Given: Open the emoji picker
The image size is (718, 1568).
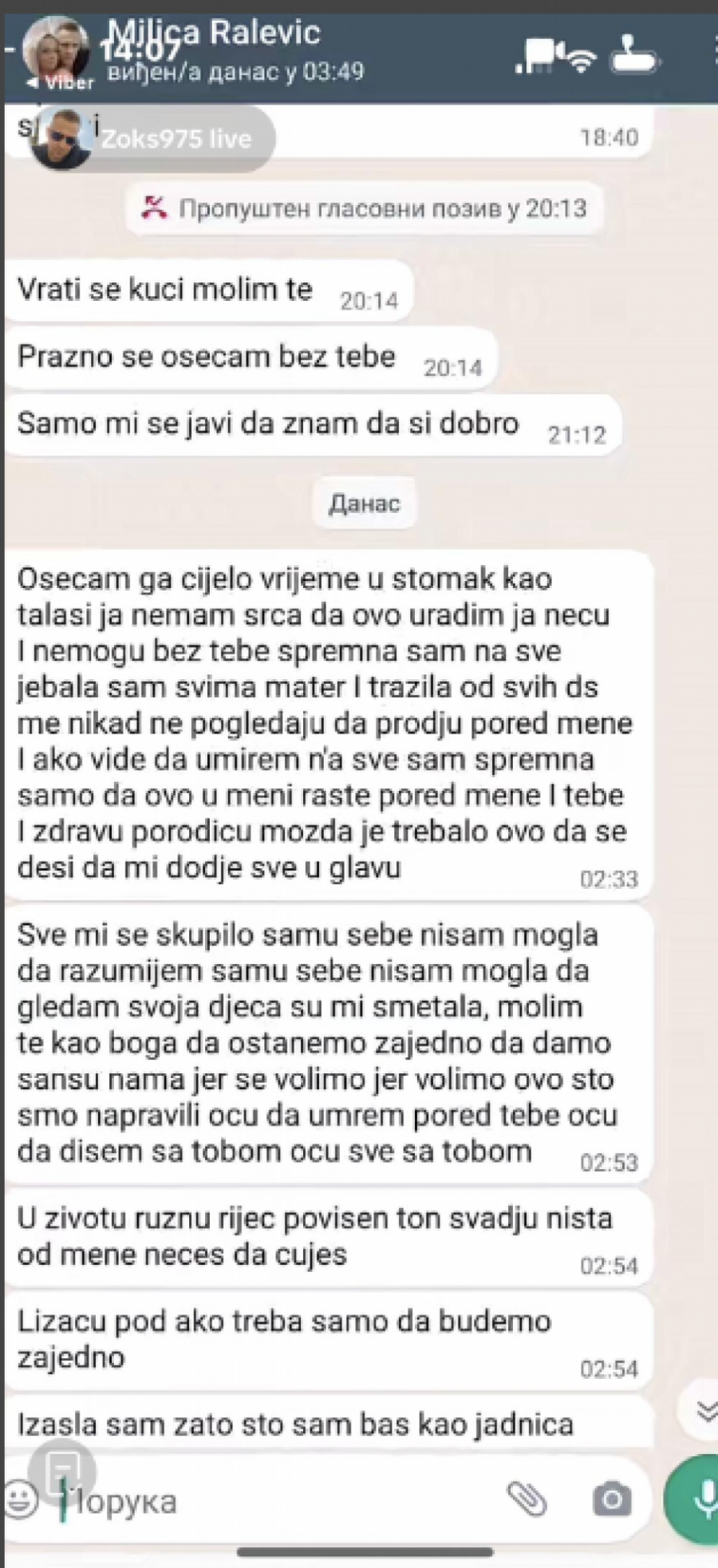Looking at the screenshot, I should click(x=22, y=1500).
